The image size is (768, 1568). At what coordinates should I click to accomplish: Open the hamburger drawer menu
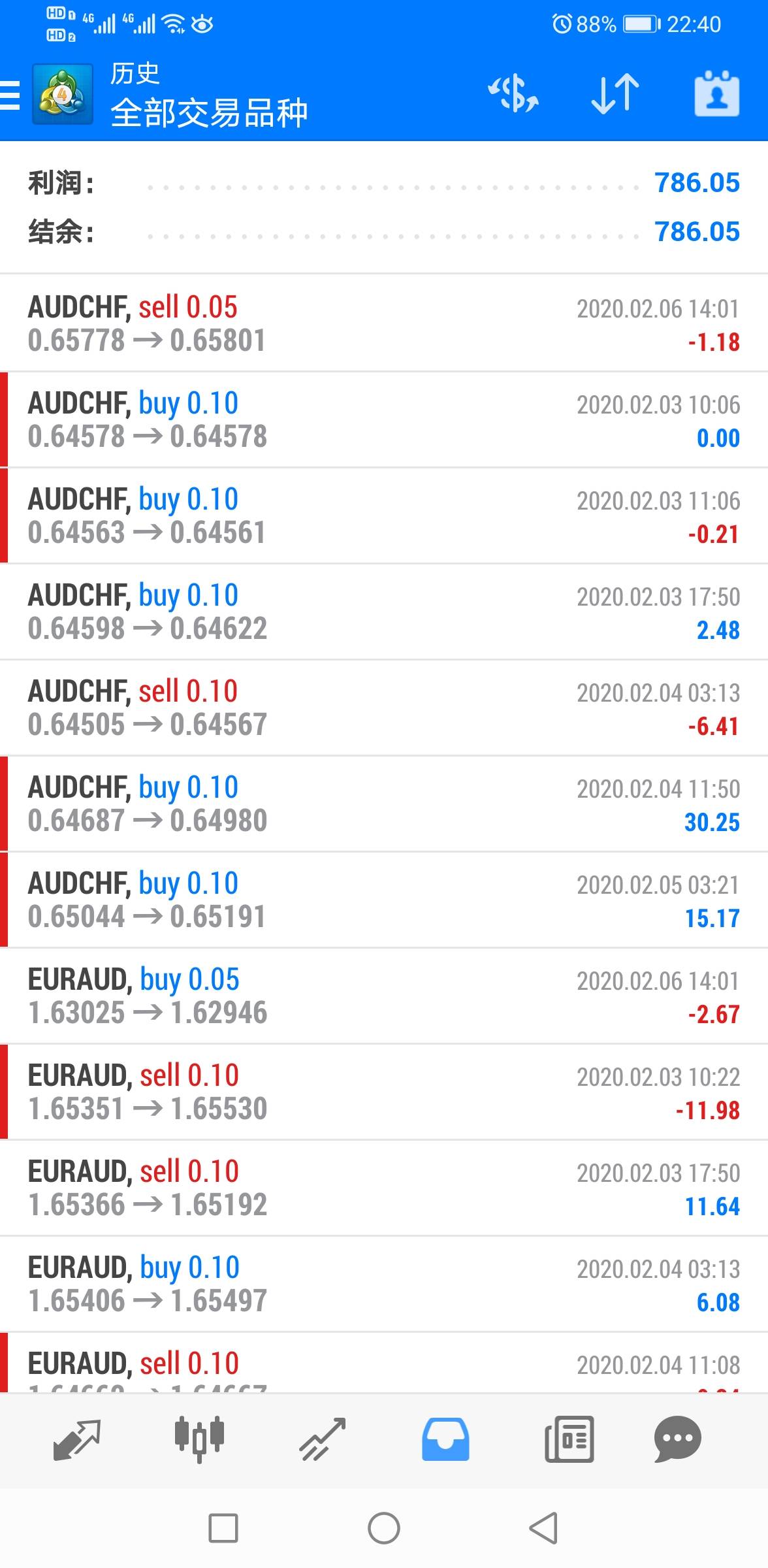10,95
